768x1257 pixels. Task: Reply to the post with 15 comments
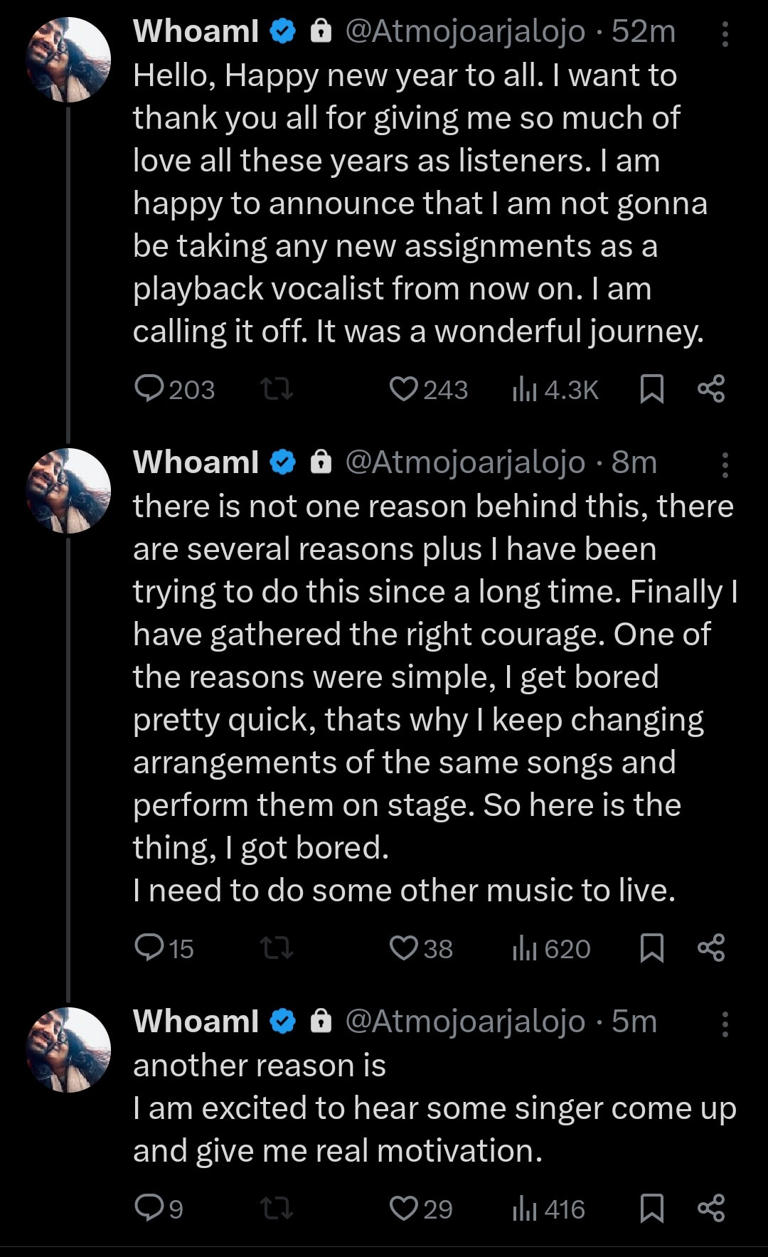point(150,947)
